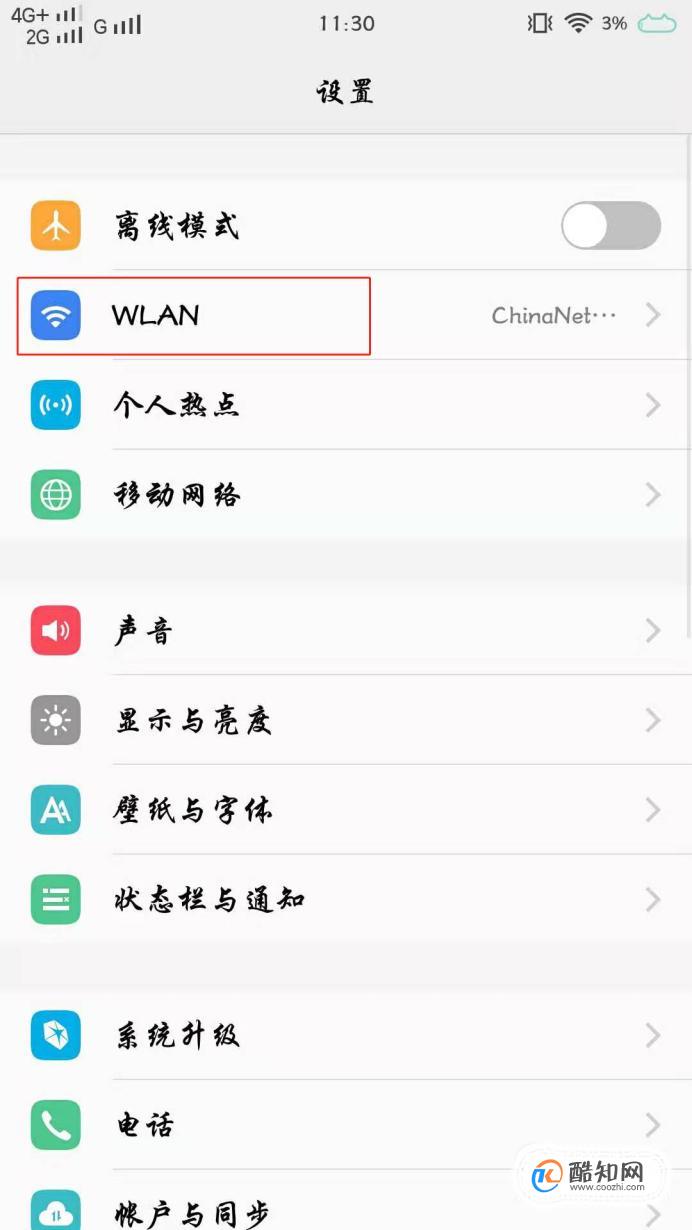Open 壁纸与字体 wallpaper and font settings
Screen dimensions: 692x1230
point(346,810)
